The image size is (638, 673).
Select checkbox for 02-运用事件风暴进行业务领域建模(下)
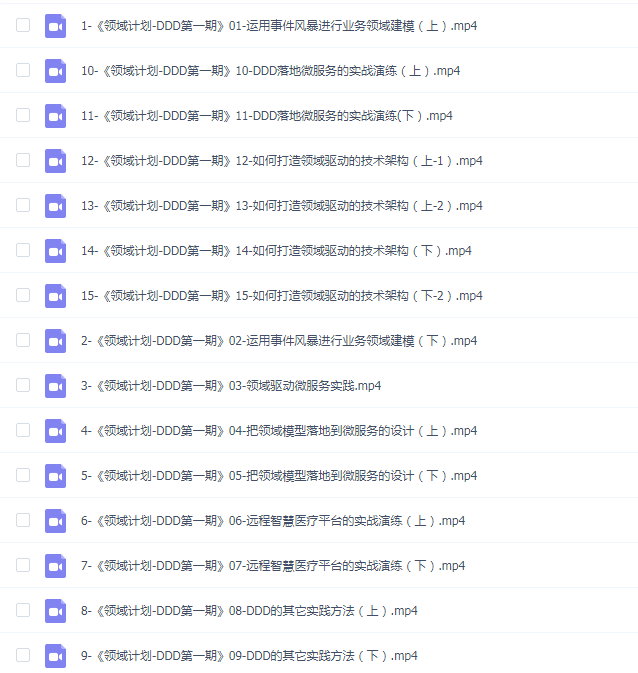click(x=23, y=340)
